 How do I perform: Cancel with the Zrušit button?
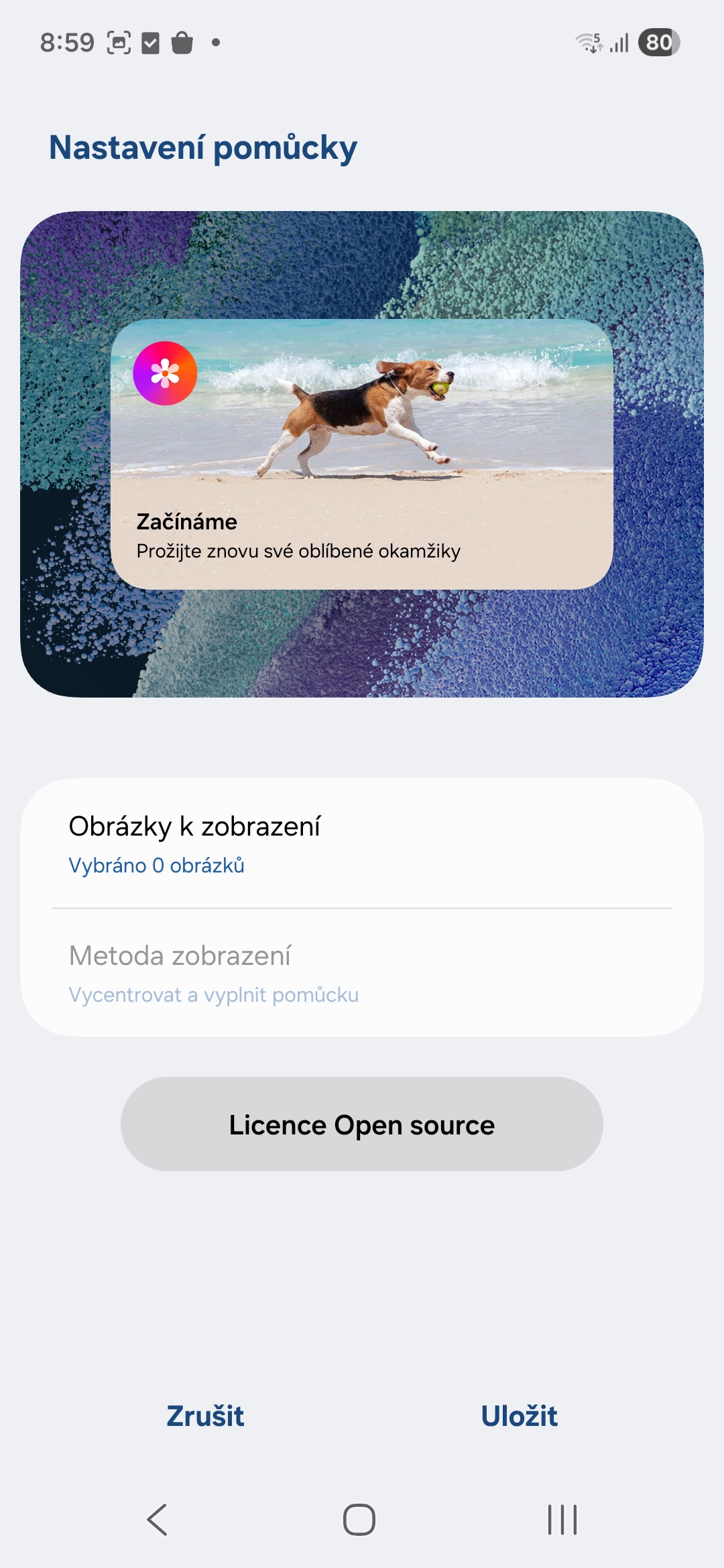(x=205, y=1416)
